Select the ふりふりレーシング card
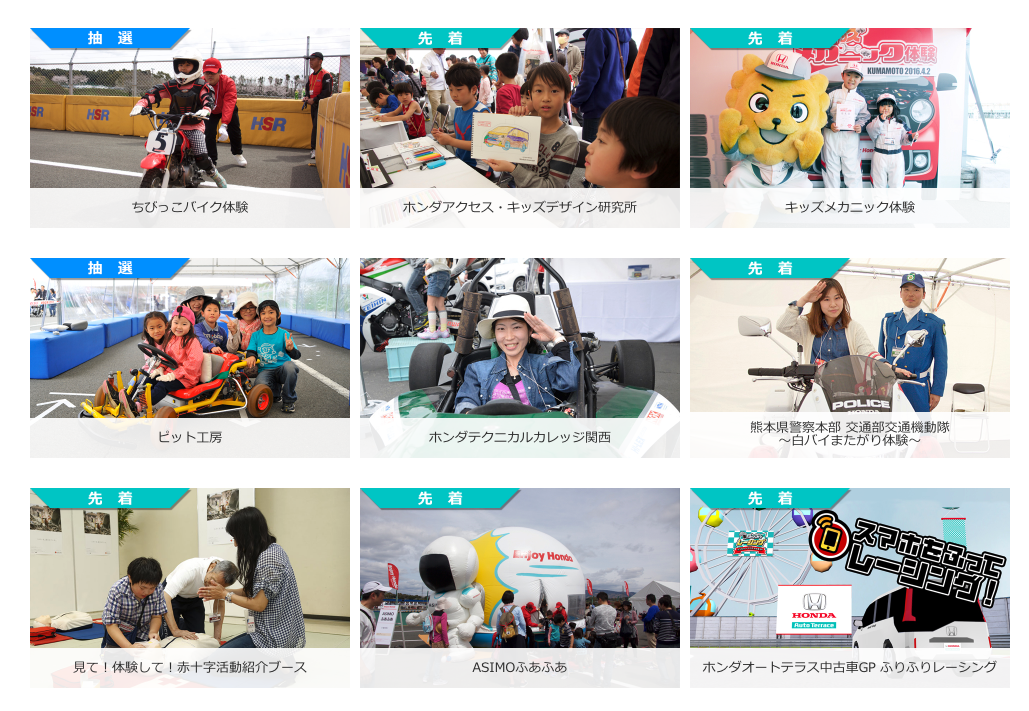Screen dimensions: 1029x711 tap(850, 588)
